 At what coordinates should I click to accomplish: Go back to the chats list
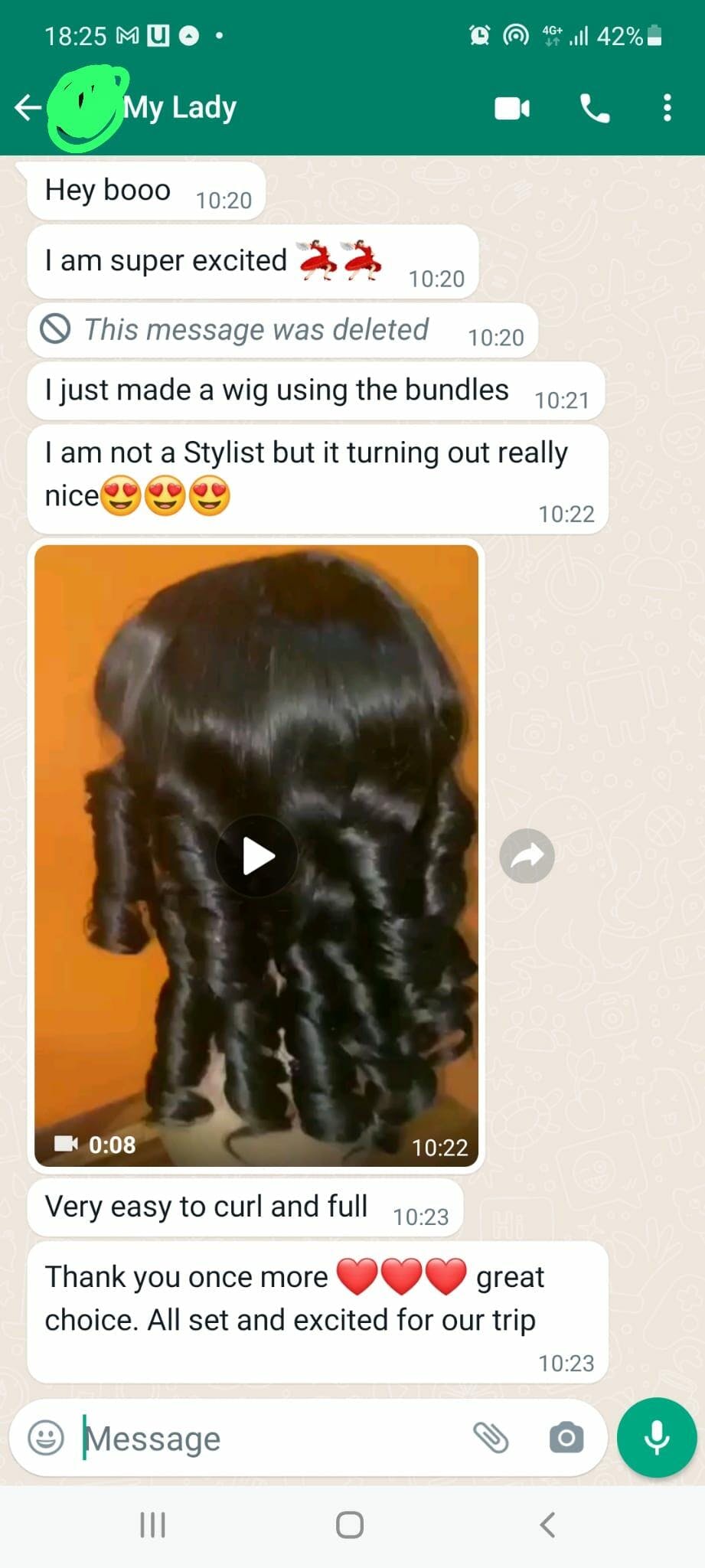click(28, 108)
